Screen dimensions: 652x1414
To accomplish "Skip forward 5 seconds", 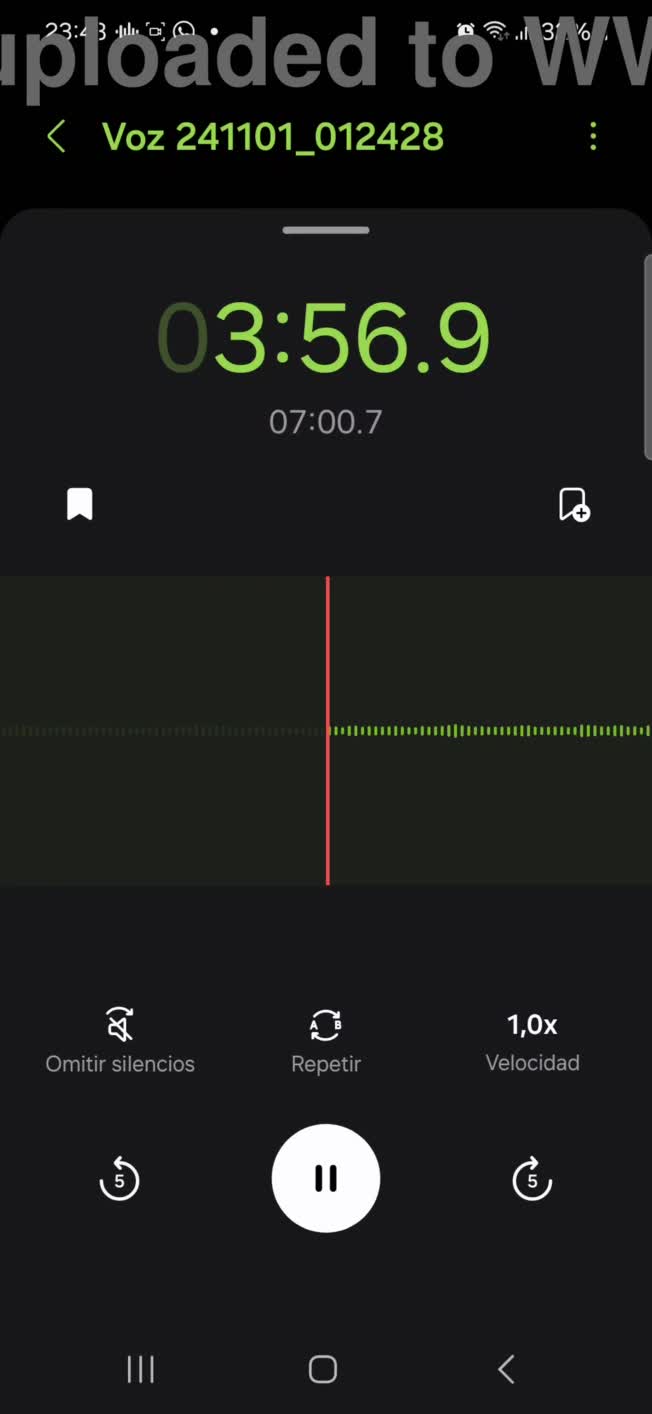I will pos(532,1179).
